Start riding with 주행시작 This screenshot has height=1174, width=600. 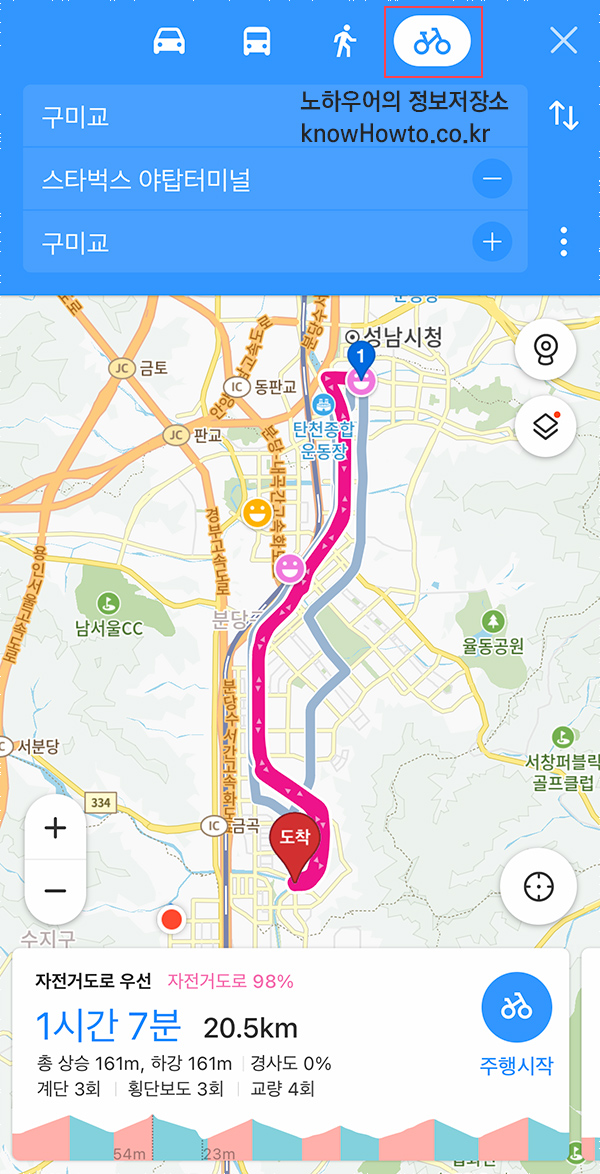click(516, 1025)
